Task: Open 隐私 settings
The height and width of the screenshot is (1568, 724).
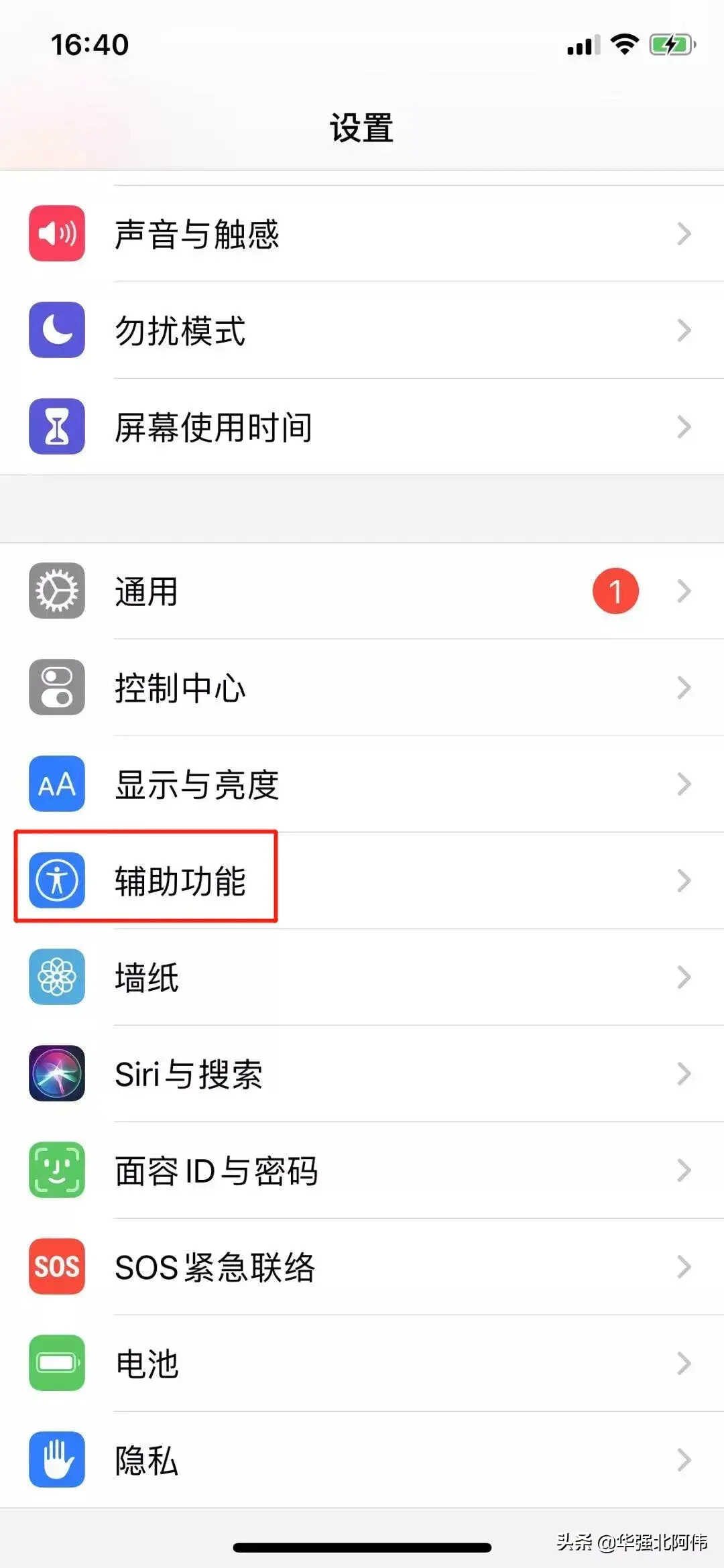Action: [362, 1459]
